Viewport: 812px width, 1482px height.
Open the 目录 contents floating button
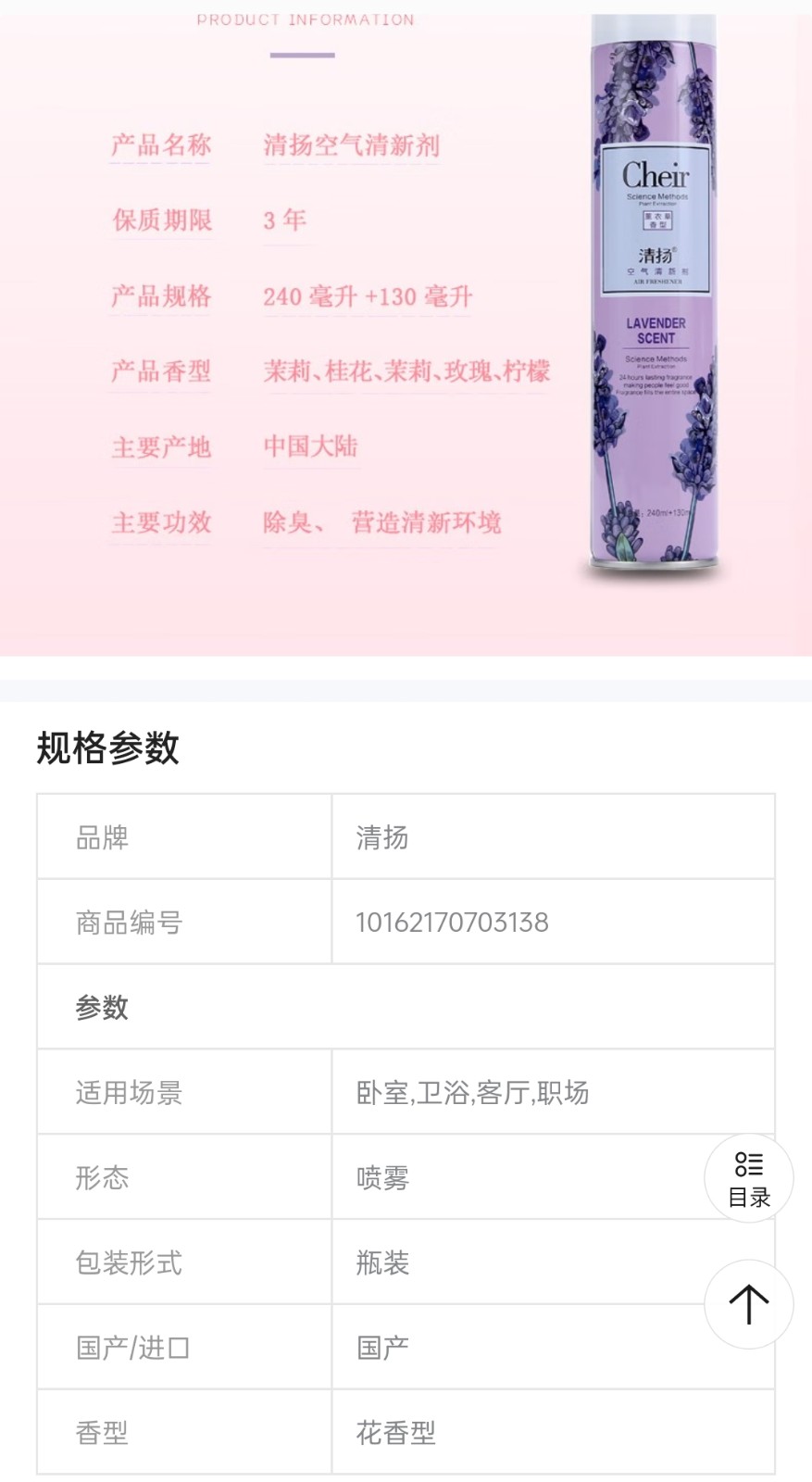coord(748,1178)
